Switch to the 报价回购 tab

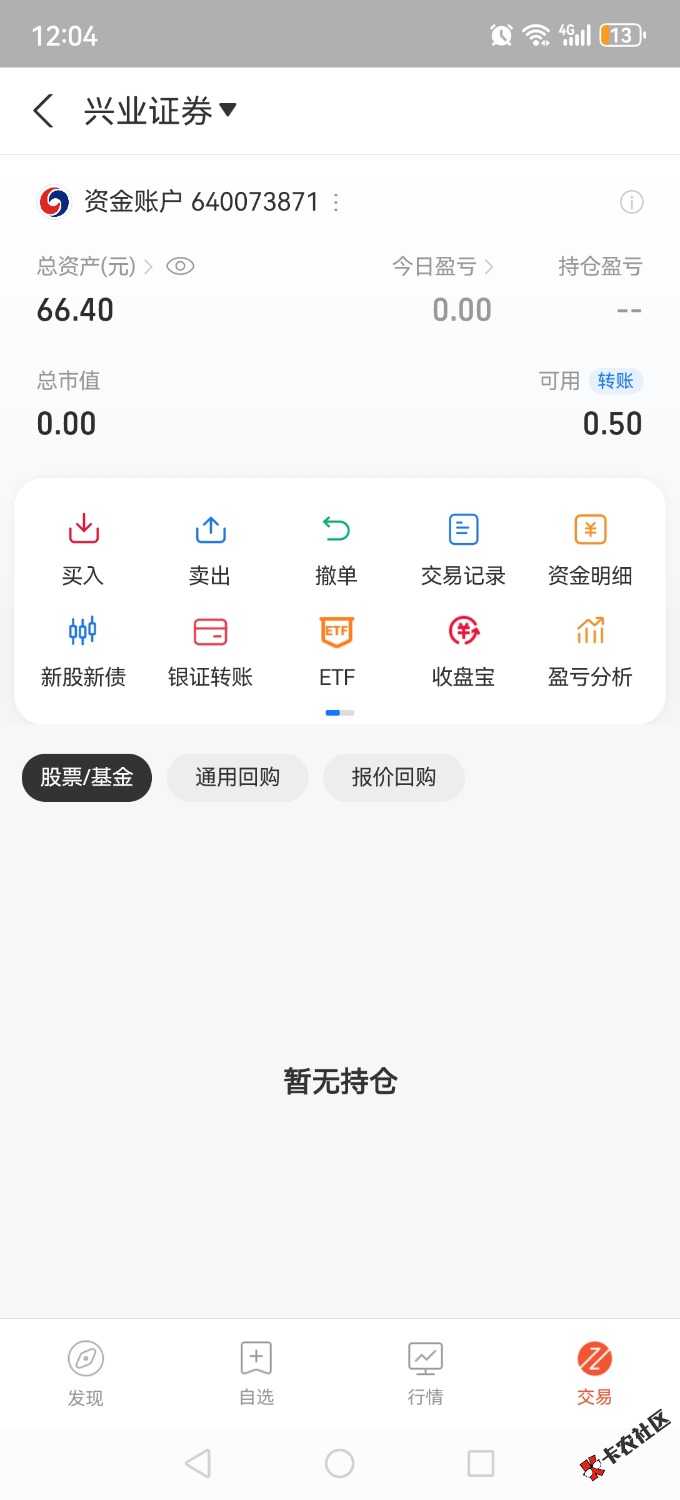click(393, 777)
